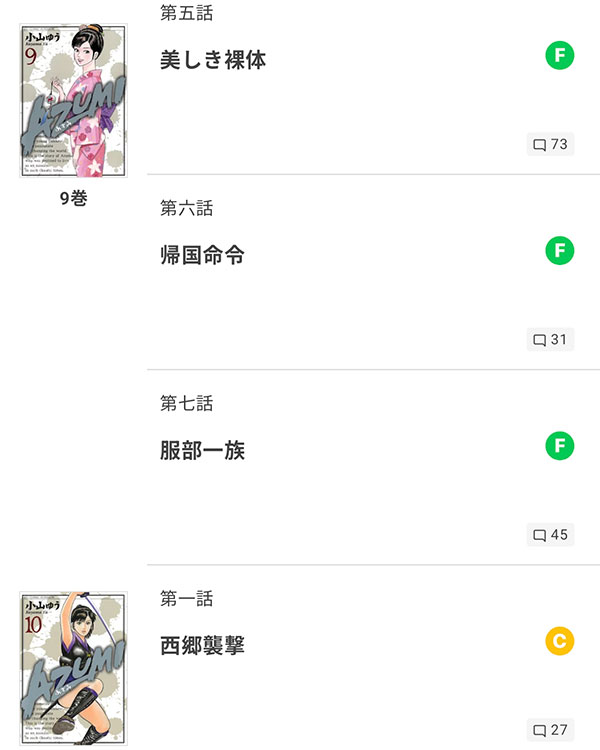
Task: Open chapter 服部一族
Action: (x=202, y=450)
